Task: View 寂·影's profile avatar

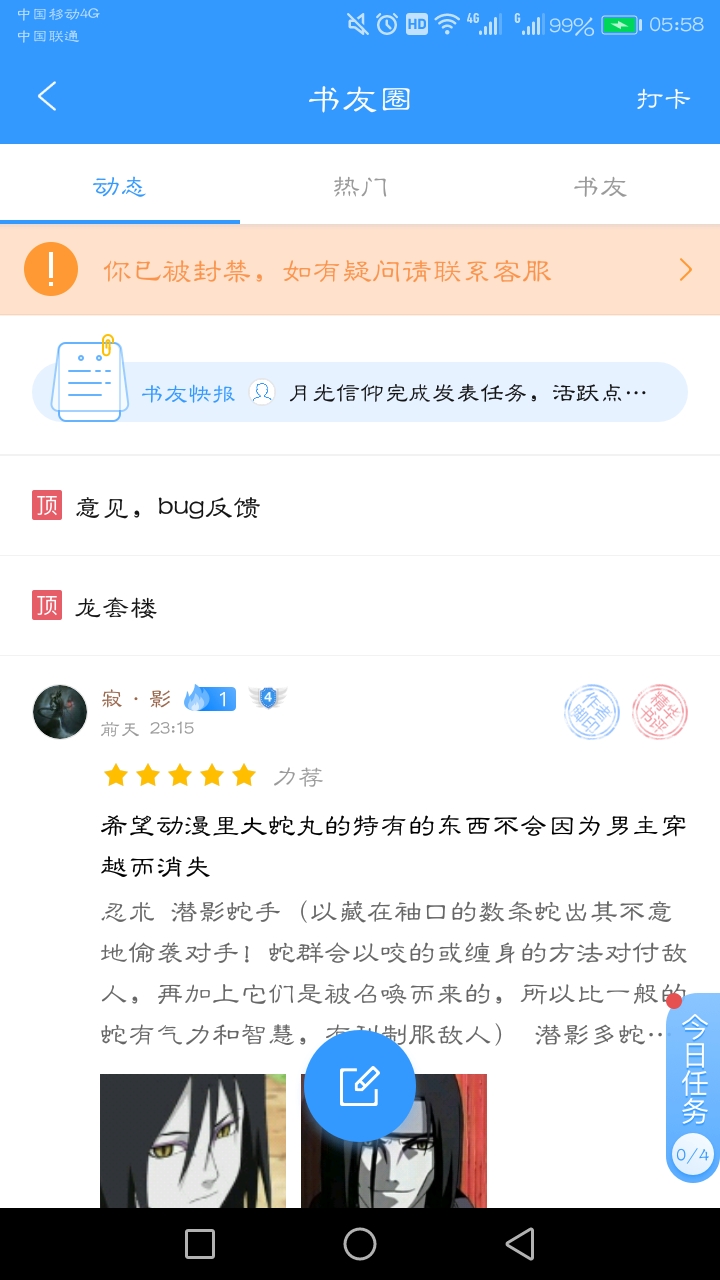Action: [x=60, y=712]
